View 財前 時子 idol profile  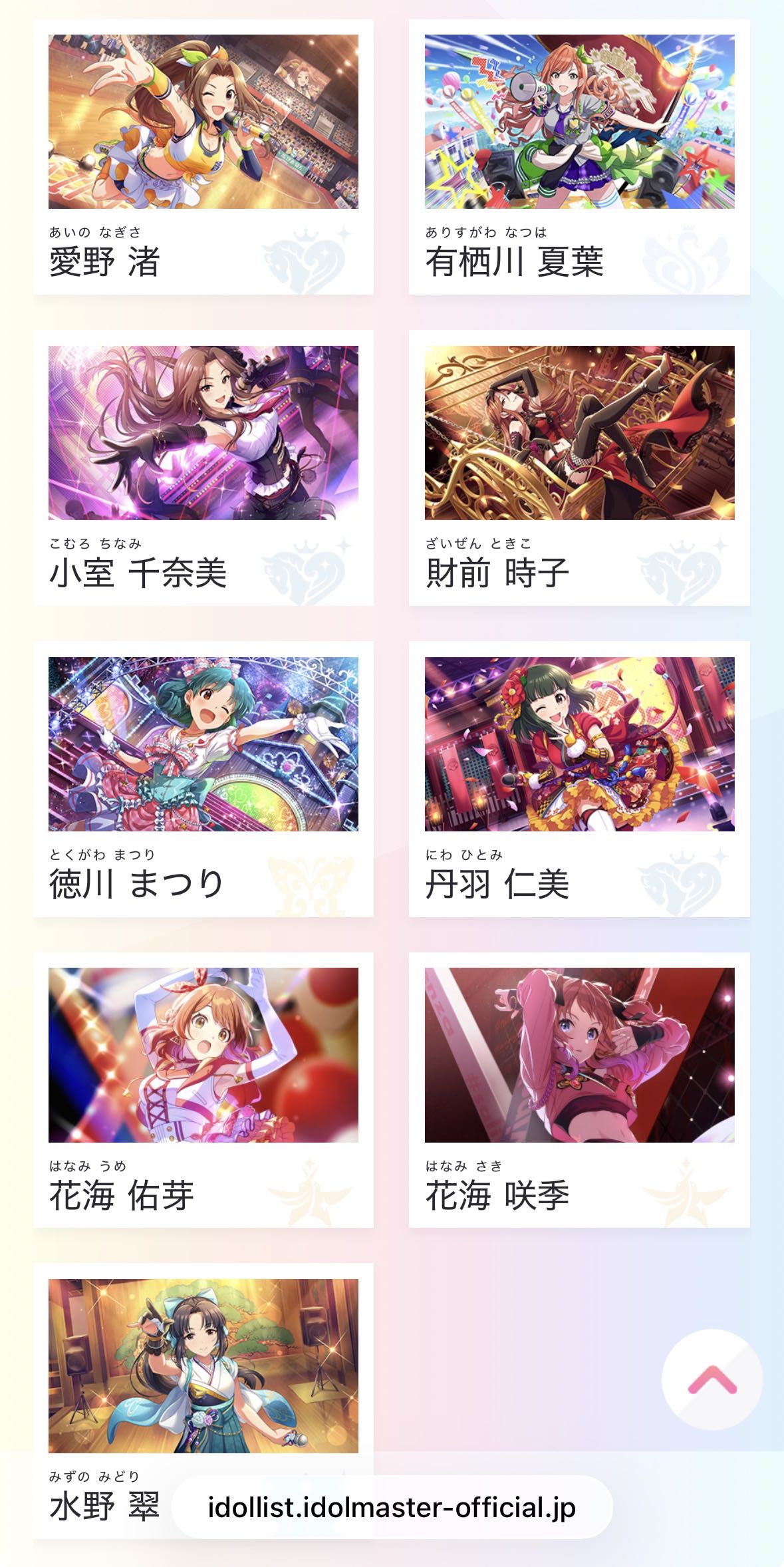579,468
